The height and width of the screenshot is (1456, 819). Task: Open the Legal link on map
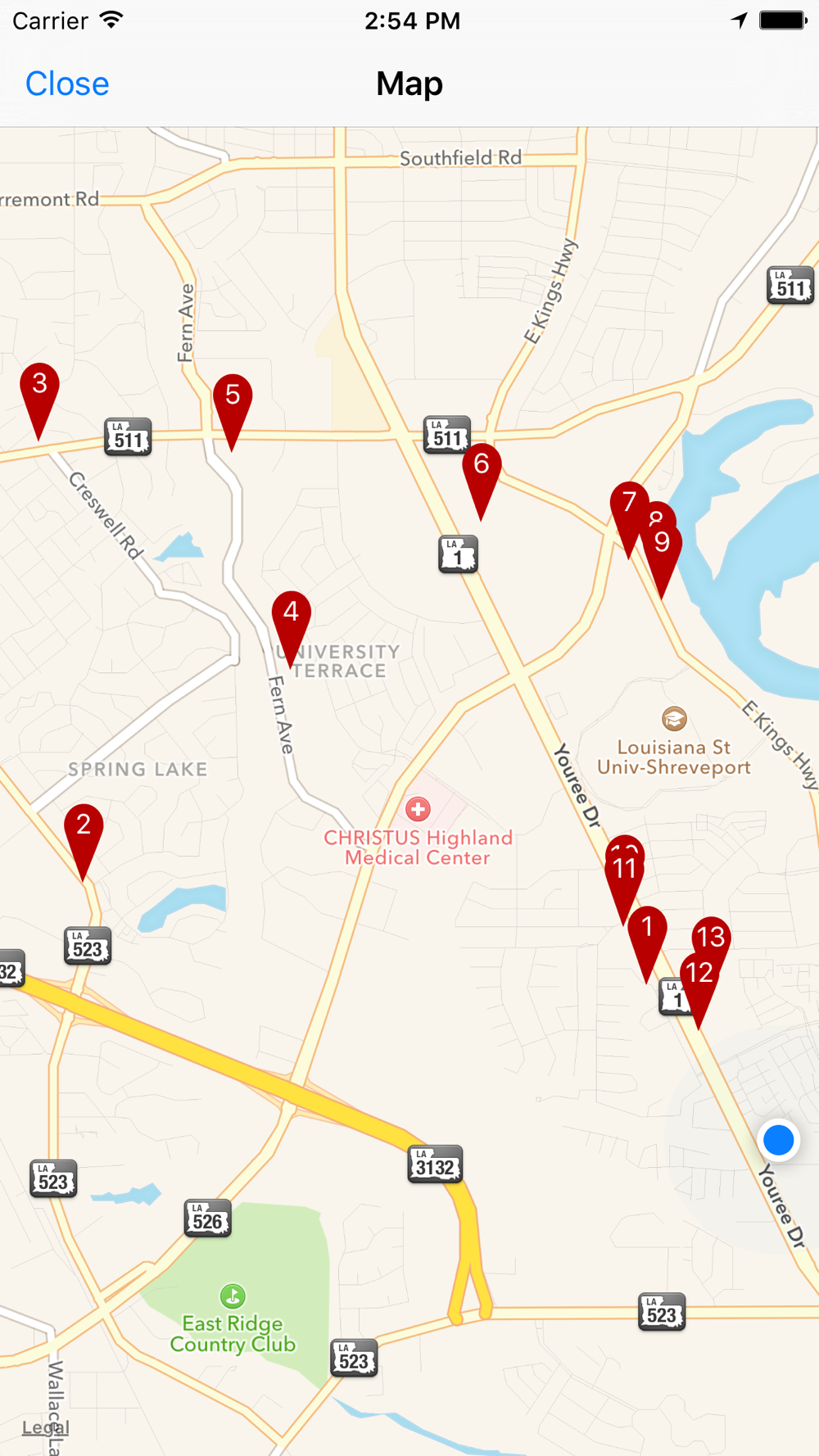45,1427
